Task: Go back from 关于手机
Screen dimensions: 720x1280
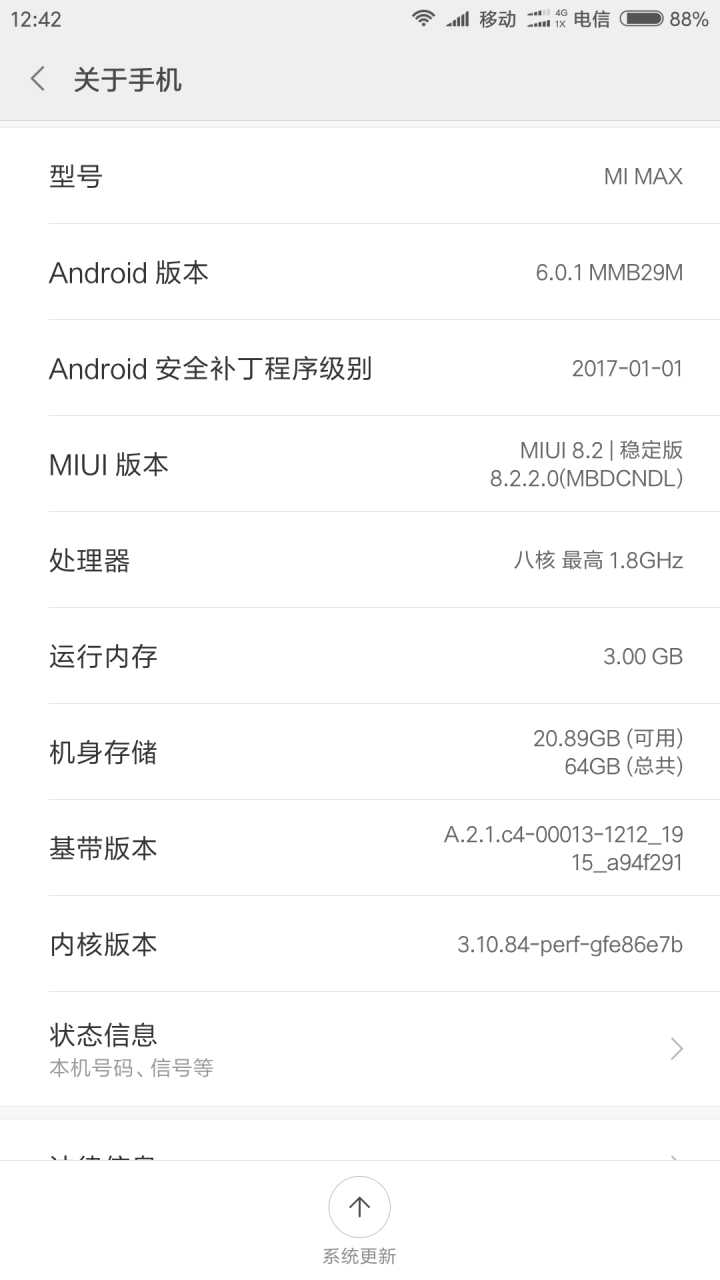Action: click(38, 79)
